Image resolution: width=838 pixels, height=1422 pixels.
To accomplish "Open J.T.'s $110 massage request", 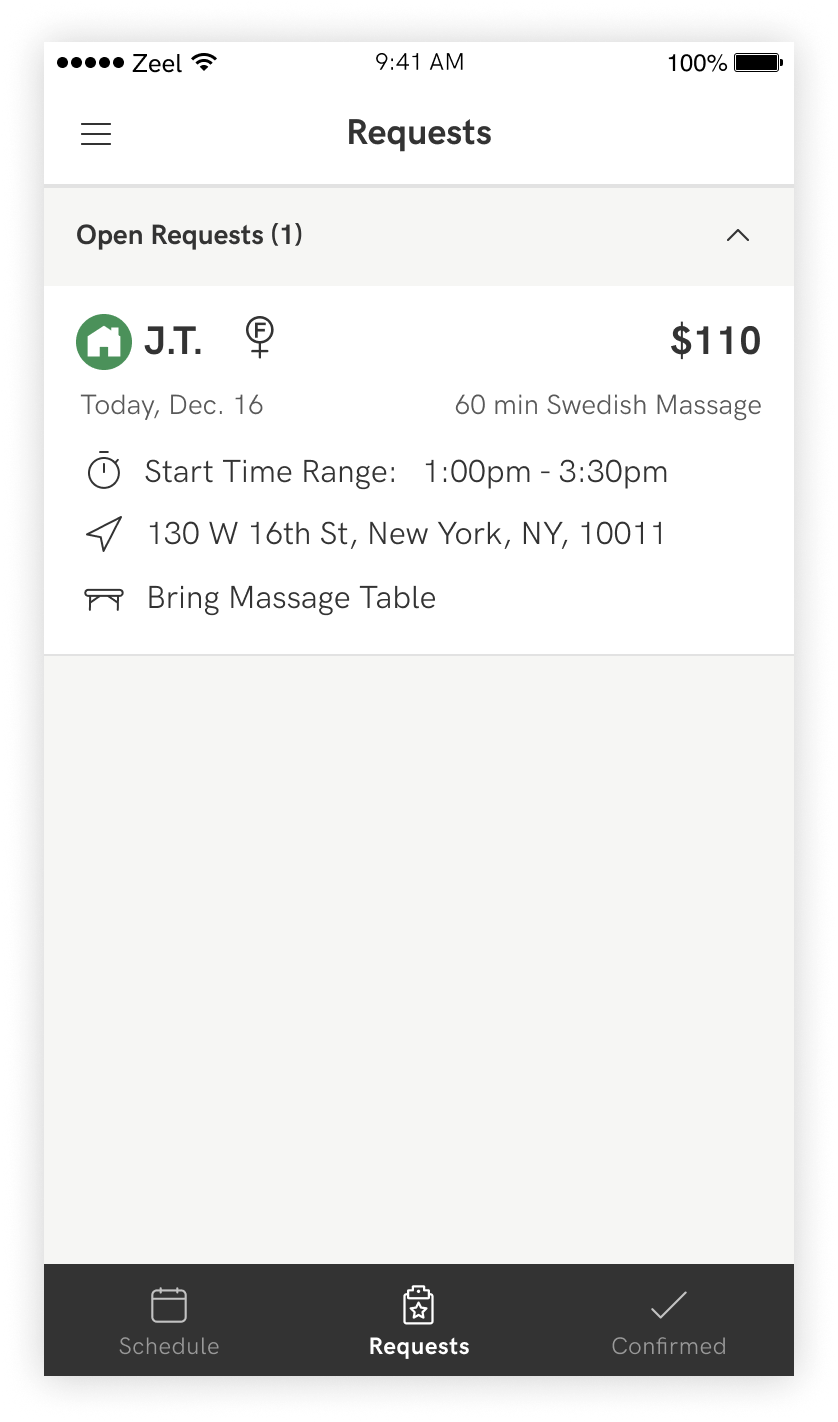I will point(418,470).
